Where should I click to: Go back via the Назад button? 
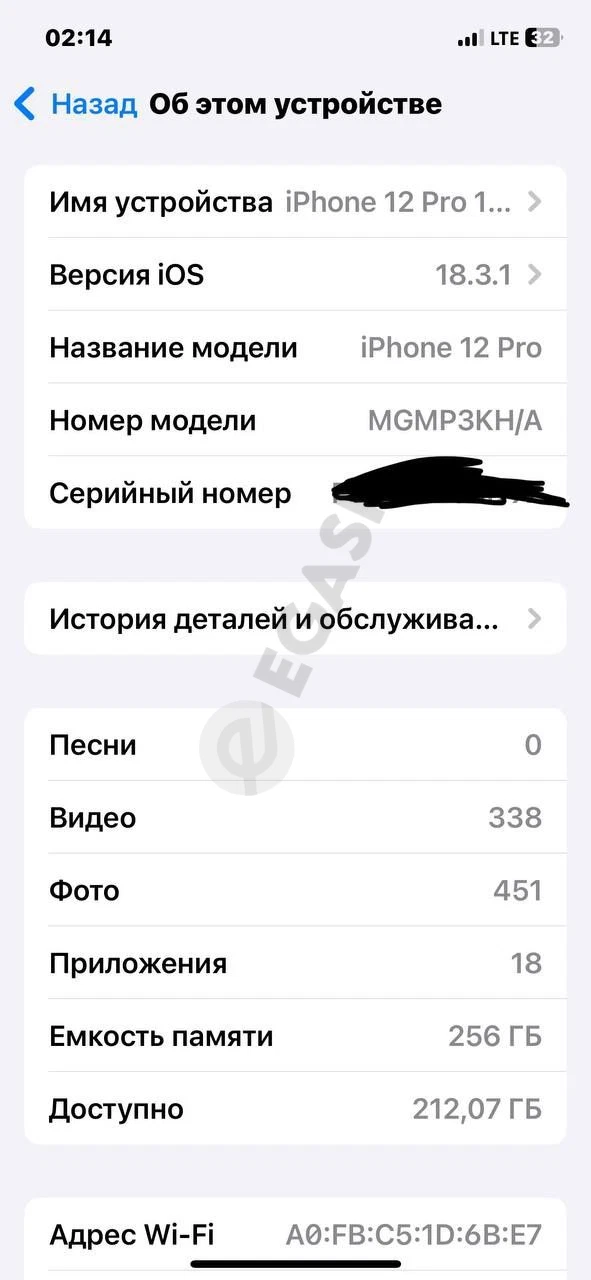(x=75, y=104)
